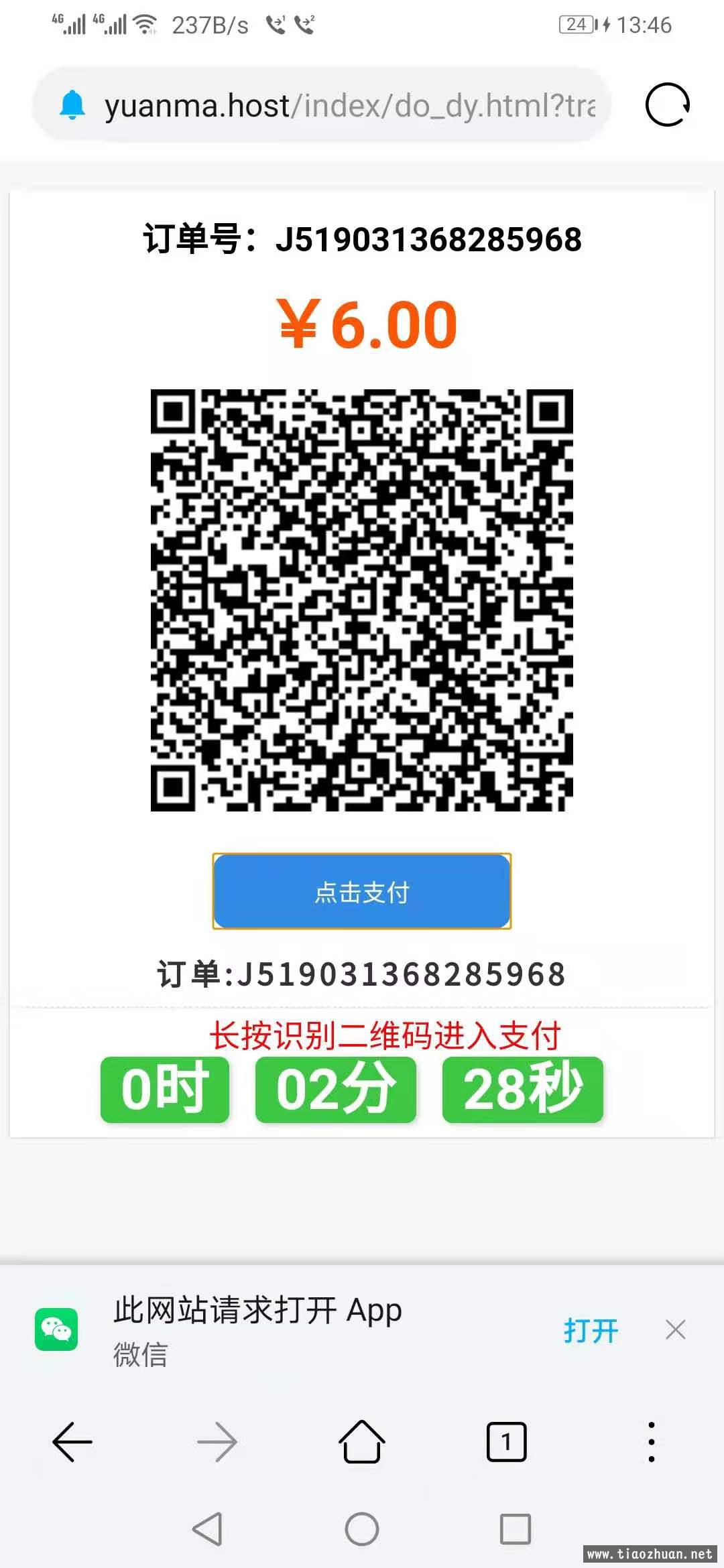Tap the red long-press QR instruction text
The width and height of the screenshot is (724, 1568).
click(387, 1035)
